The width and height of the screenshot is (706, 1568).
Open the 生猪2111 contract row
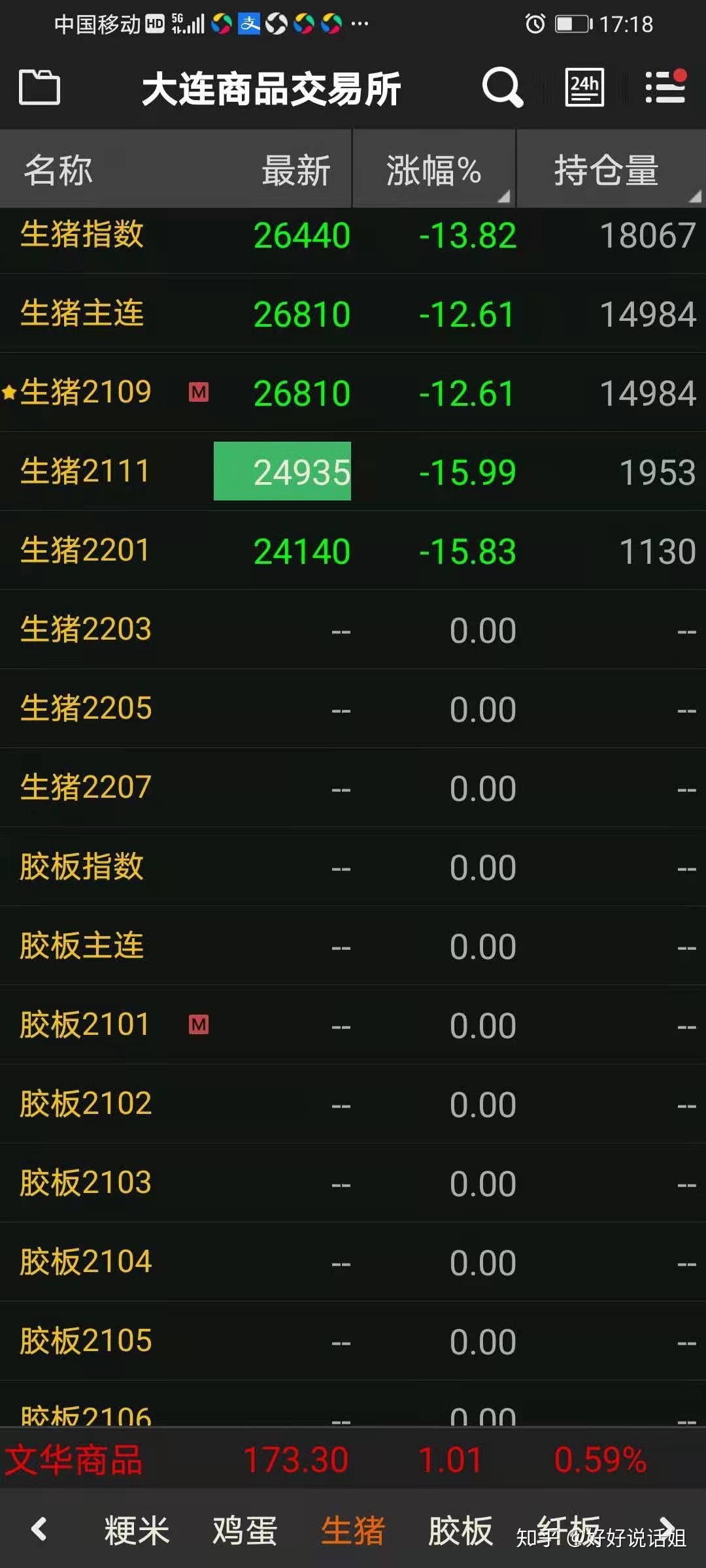click(353, 472)
